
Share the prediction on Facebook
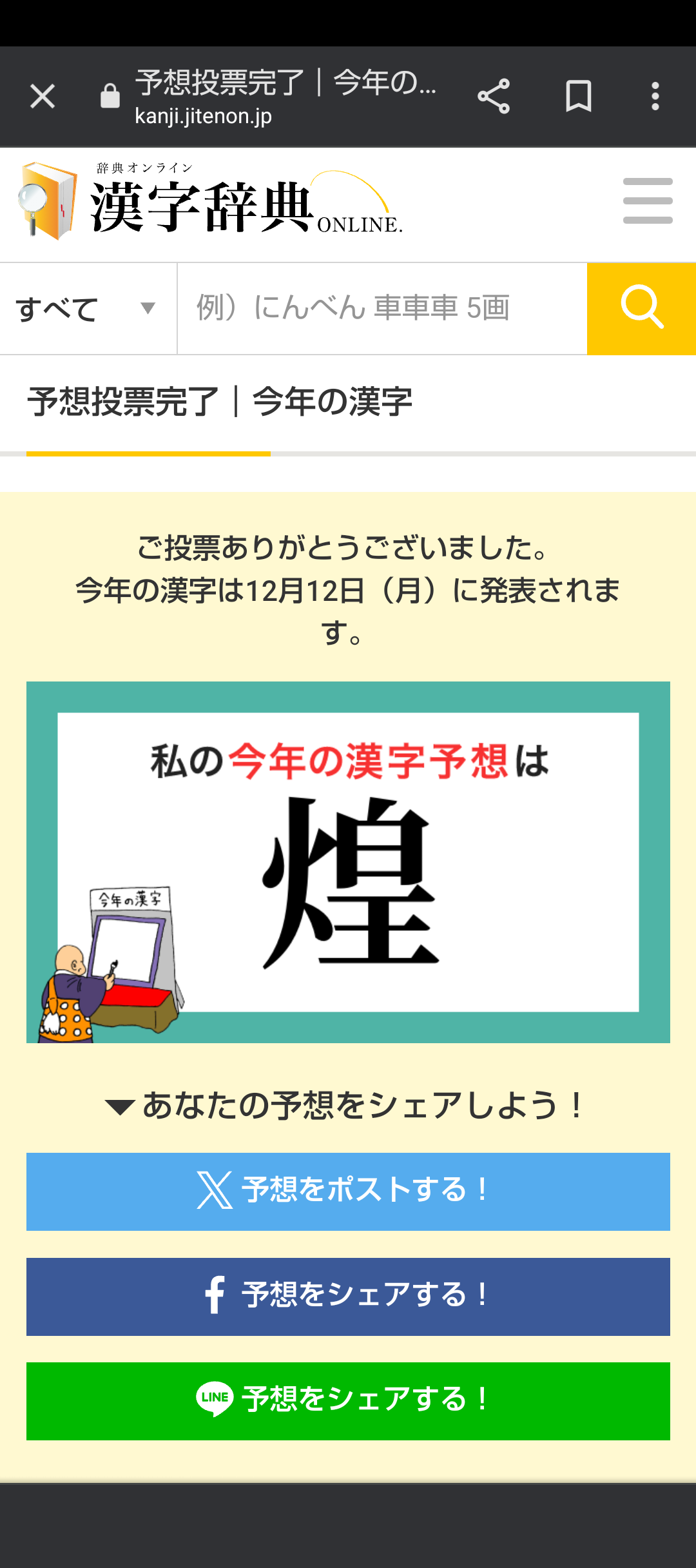click(348, 1297)
